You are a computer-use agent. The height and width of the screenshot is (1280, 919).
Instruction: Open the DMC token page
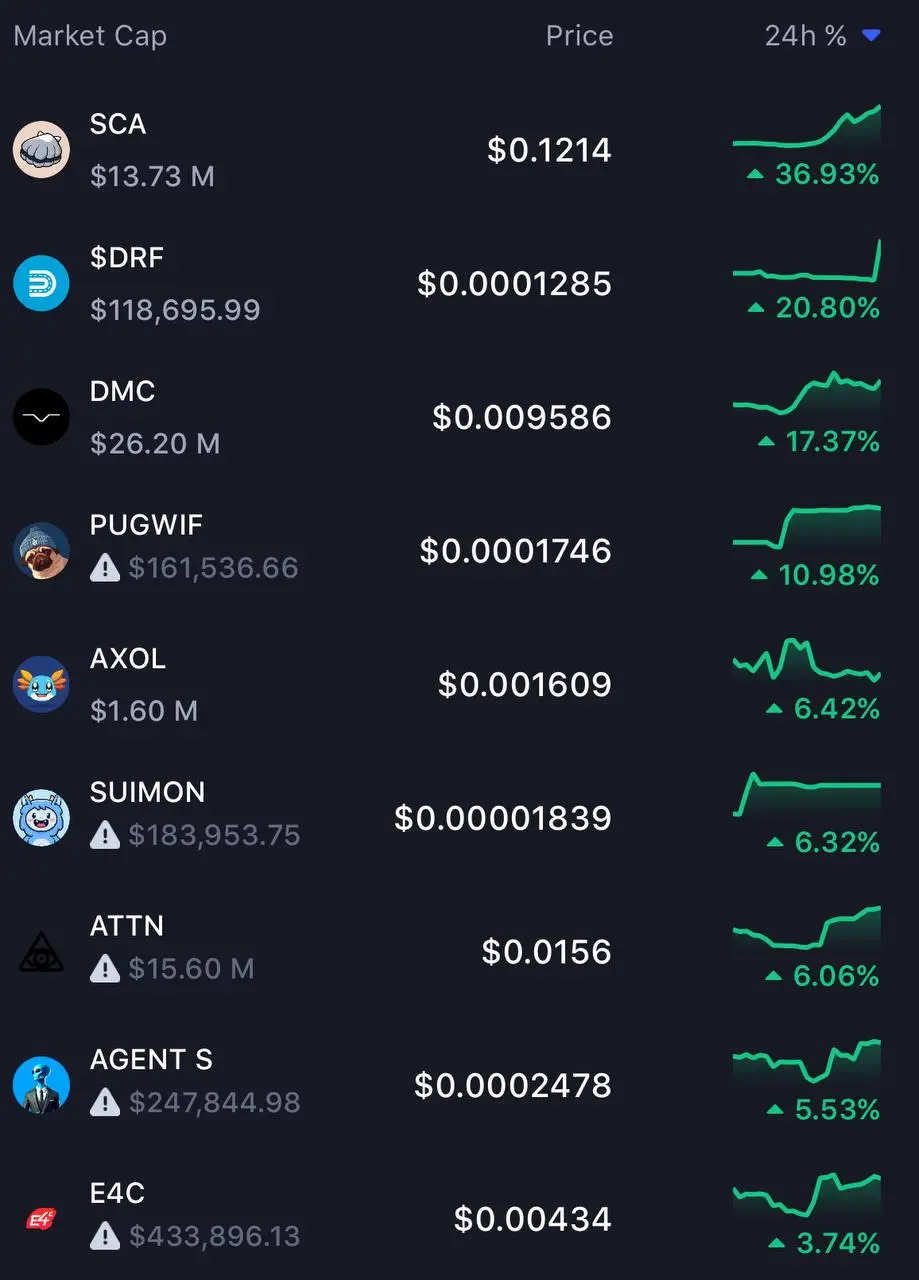122,391
